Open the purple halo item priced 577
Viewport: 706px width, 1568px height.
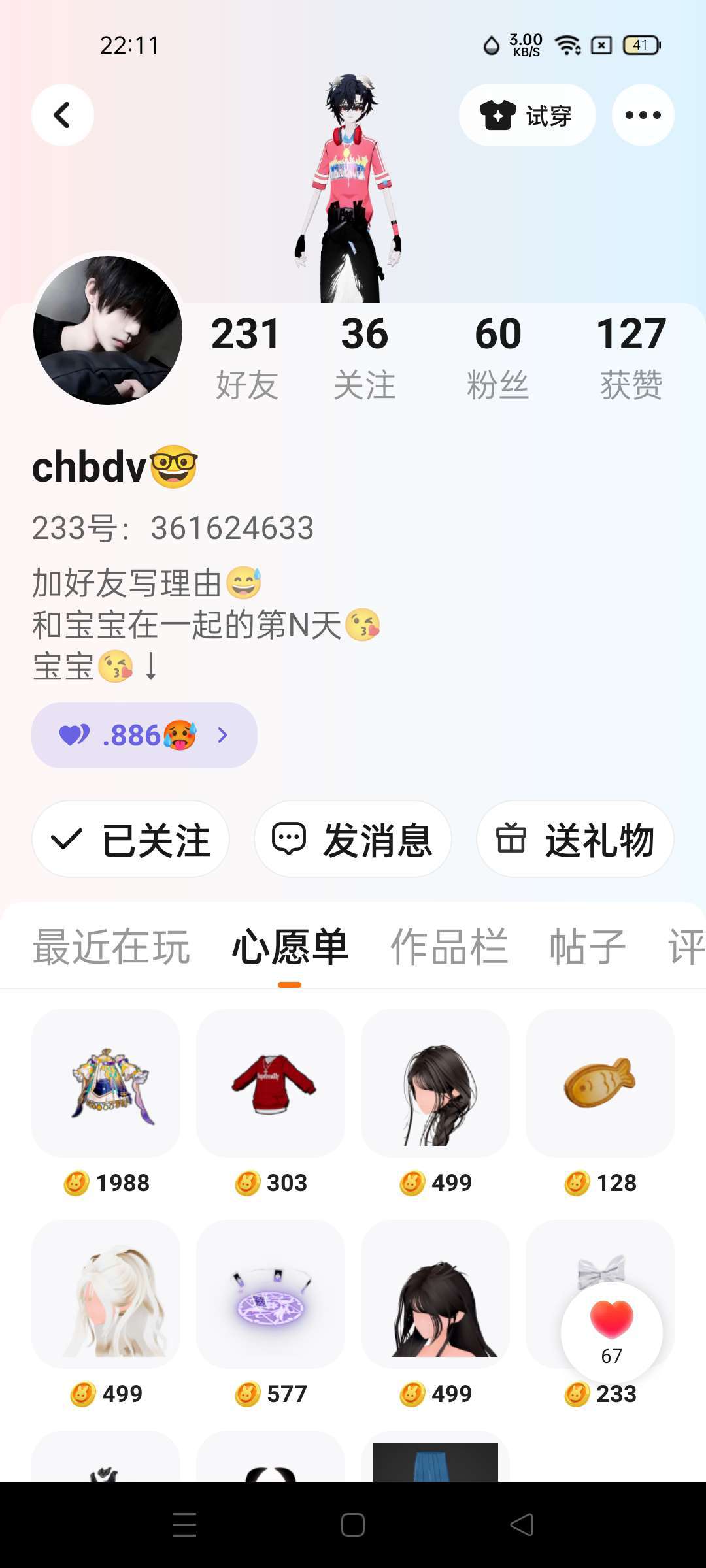(x=271, y=1295)
